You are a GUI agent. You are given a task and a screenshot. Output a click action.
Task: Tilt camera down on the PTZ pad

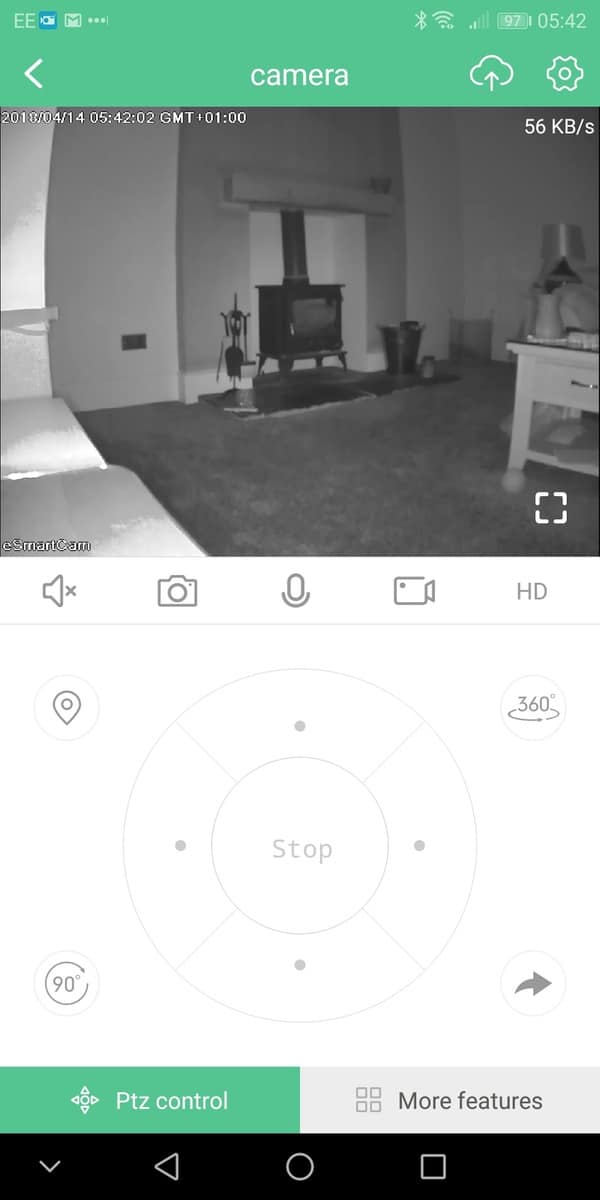click(x=300, y=965)
